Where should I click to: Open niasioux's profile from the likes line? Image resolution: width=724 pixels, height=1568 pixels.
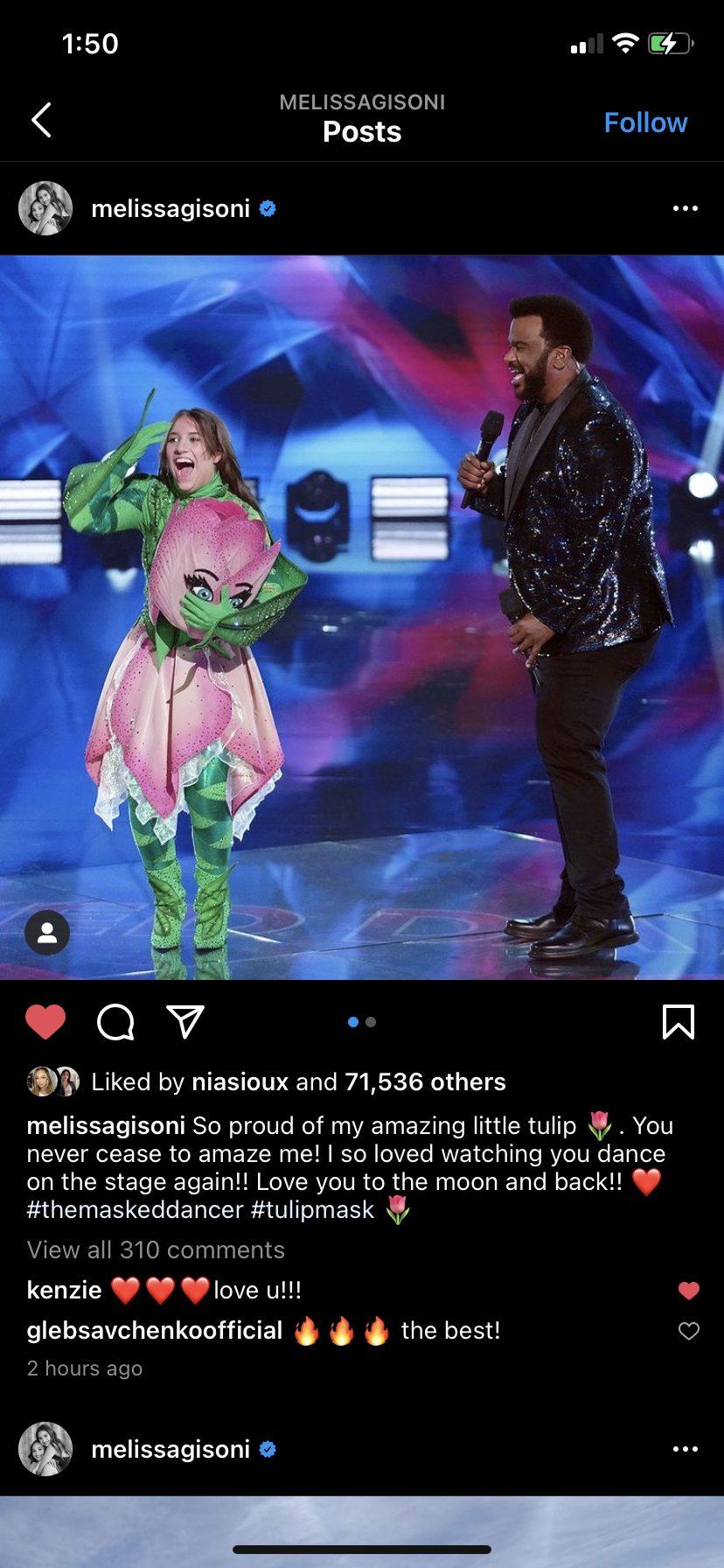click(240, 1082)
